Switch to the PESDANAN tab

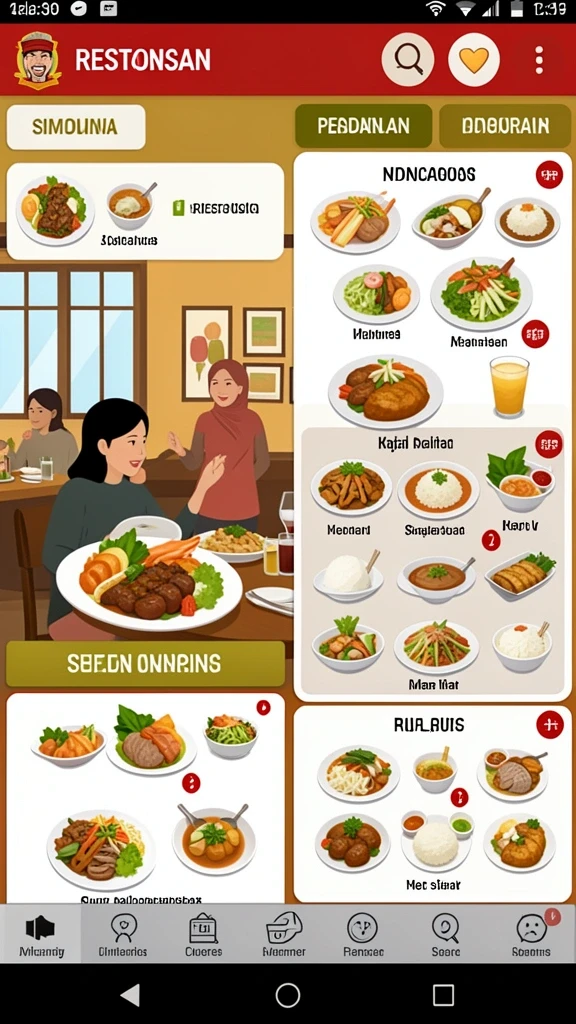(363, 126)
